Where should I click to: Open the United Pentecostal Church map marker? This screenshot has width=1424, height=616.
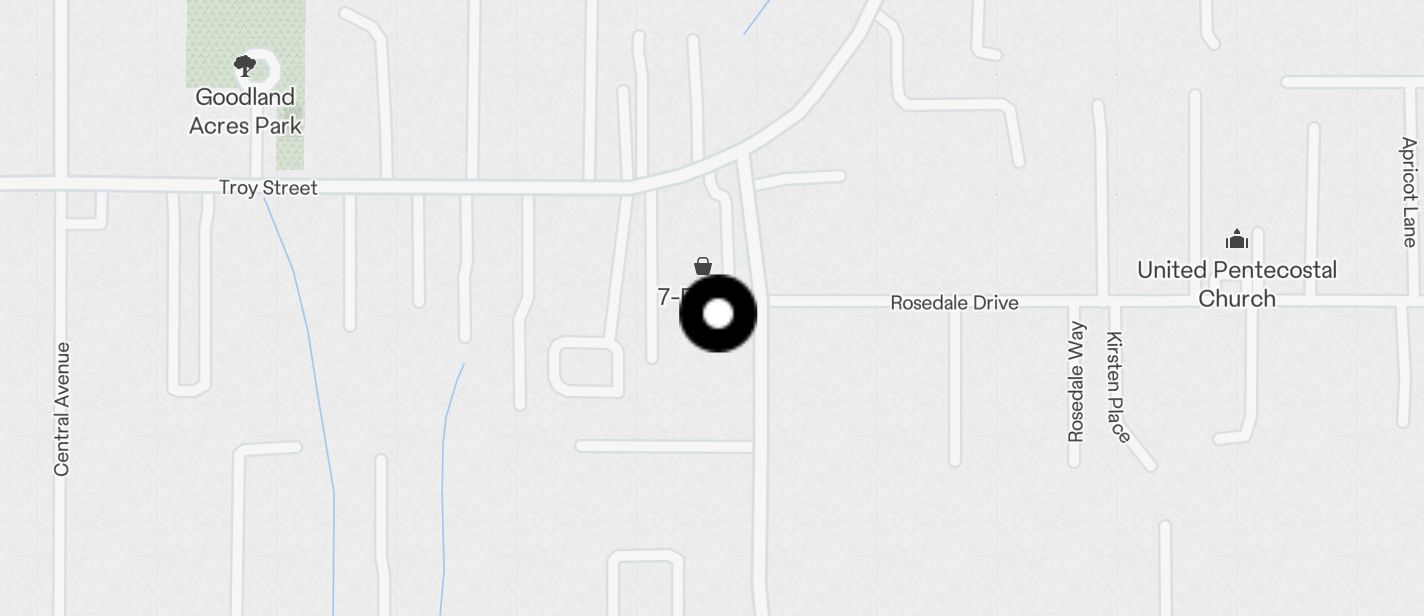1237,240
